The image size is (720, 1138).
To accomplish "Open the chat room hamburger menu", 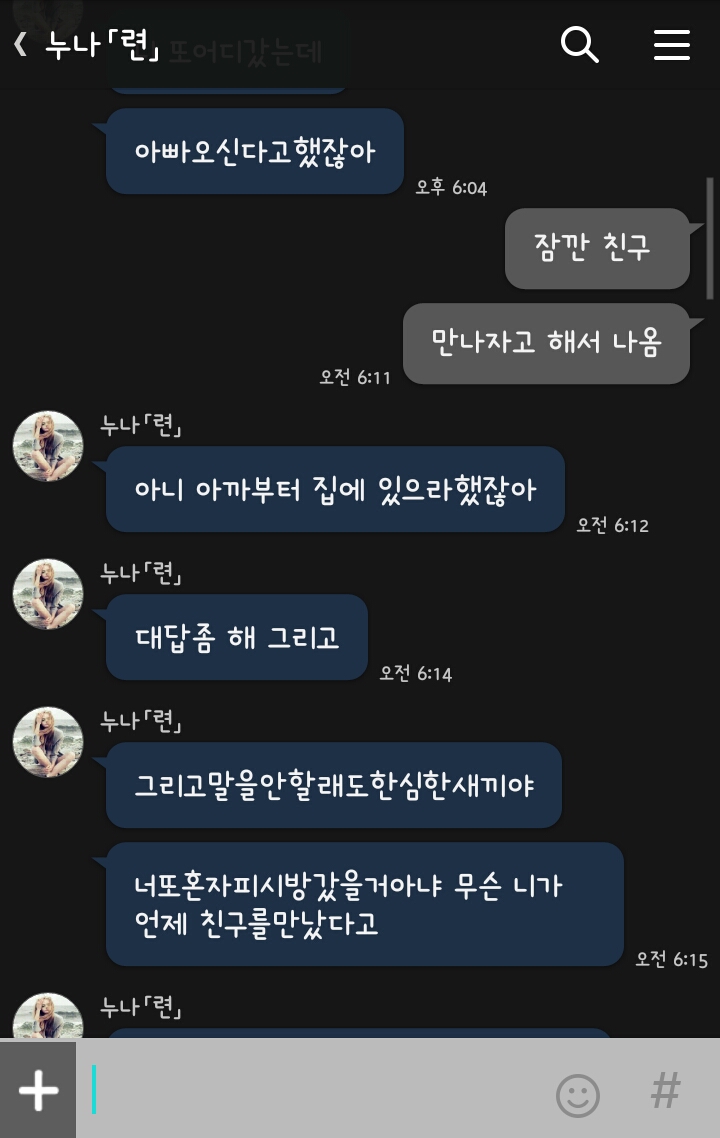I will pos(671,45).
